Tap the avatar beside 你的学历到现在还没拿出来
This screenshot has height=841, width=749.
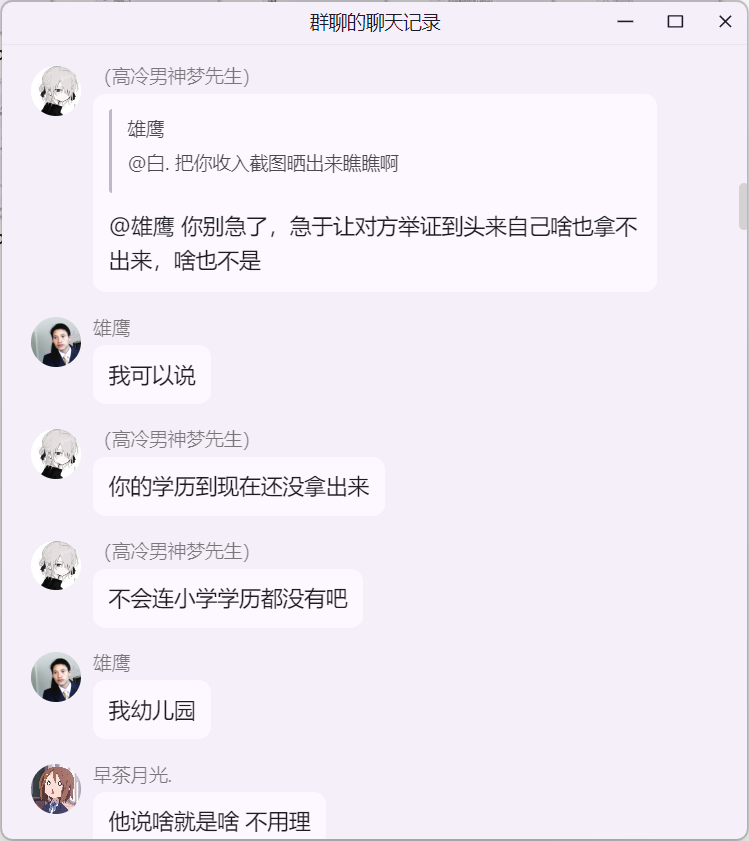(x=56, y=454)
